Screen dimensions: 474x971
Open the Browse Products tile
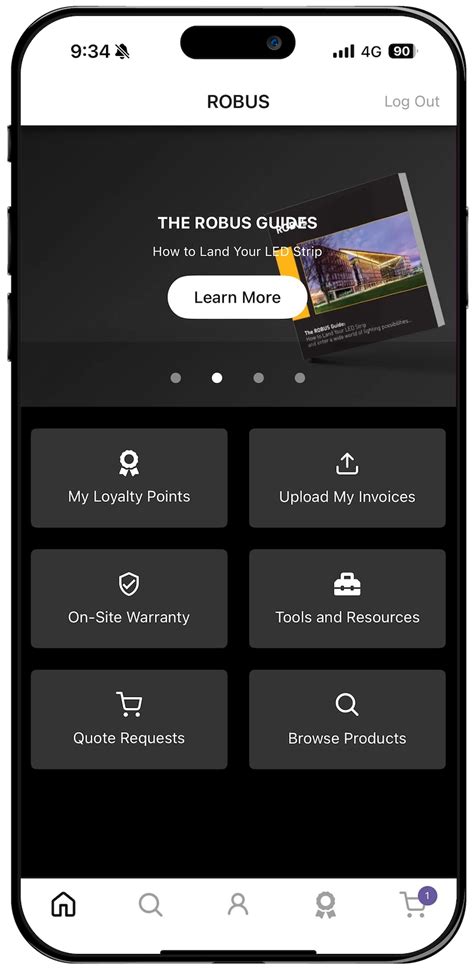click(347, 719)
